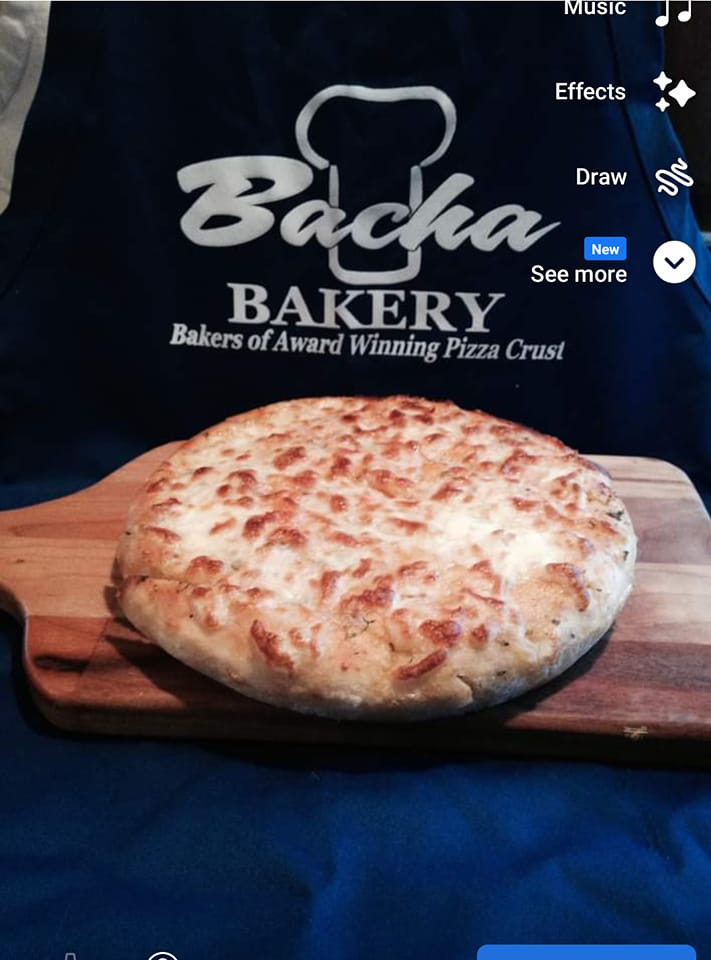711x960 pixels.
Task: Add music to the story
Action: point(673,9)
